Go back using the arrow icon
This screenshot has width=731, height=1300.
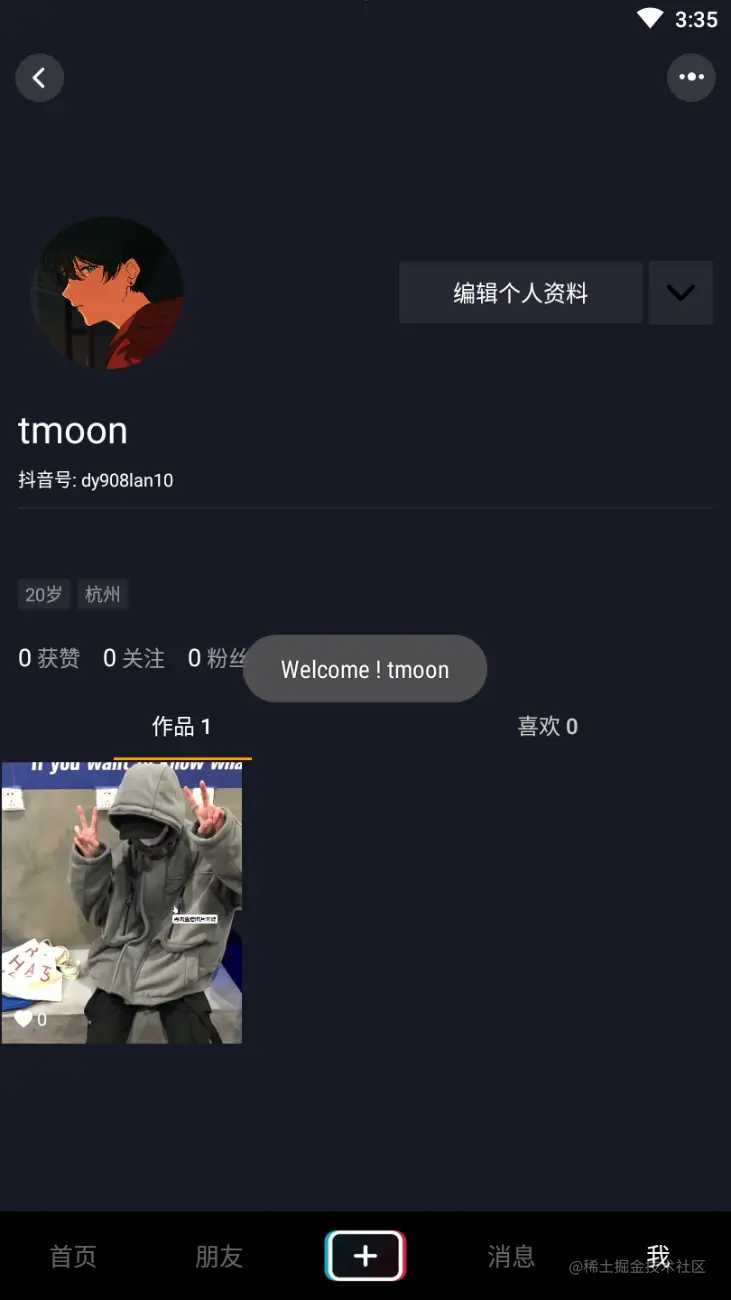pos(39,78)
